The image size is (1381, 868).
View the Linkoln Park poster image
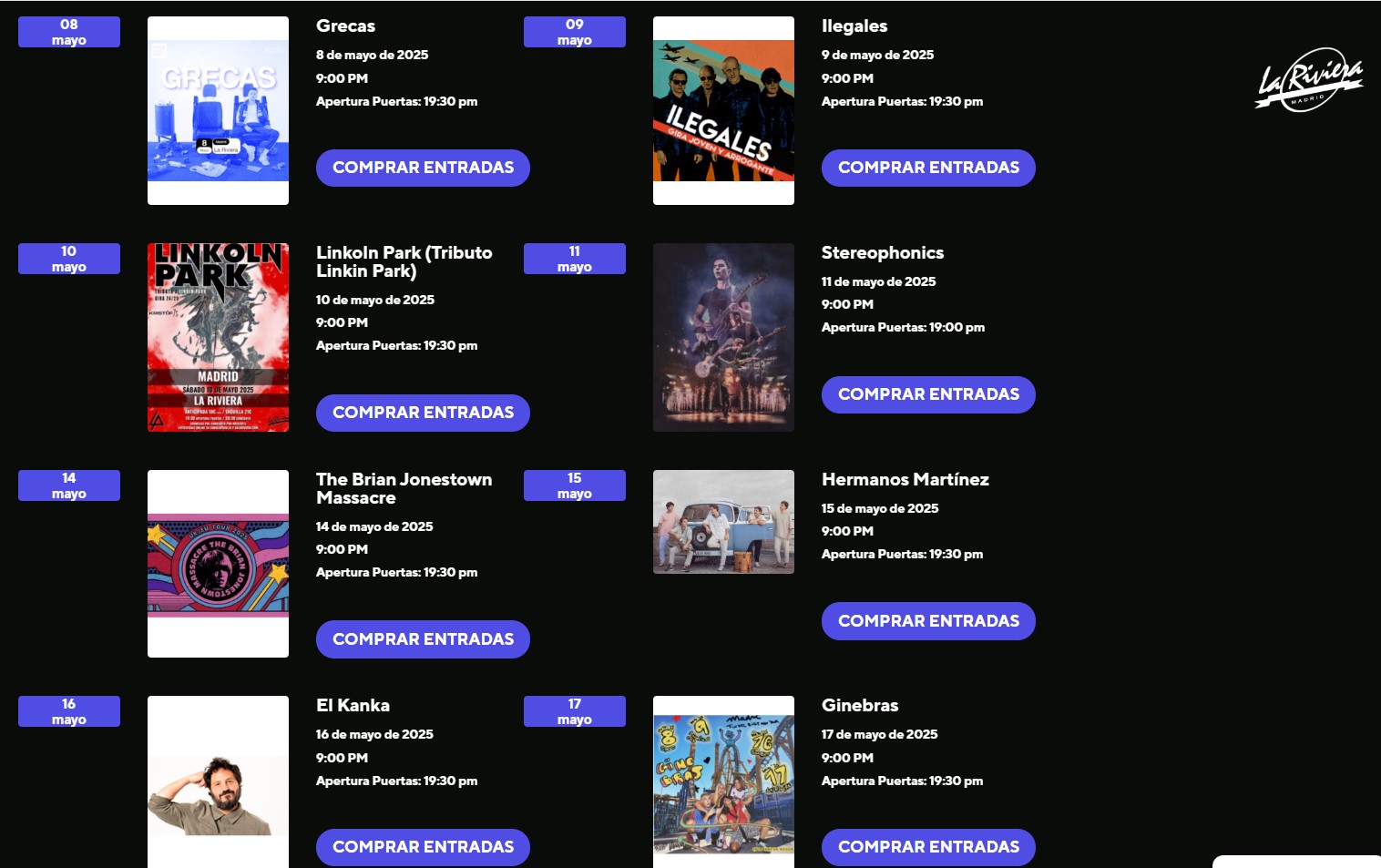click(218, 337)
